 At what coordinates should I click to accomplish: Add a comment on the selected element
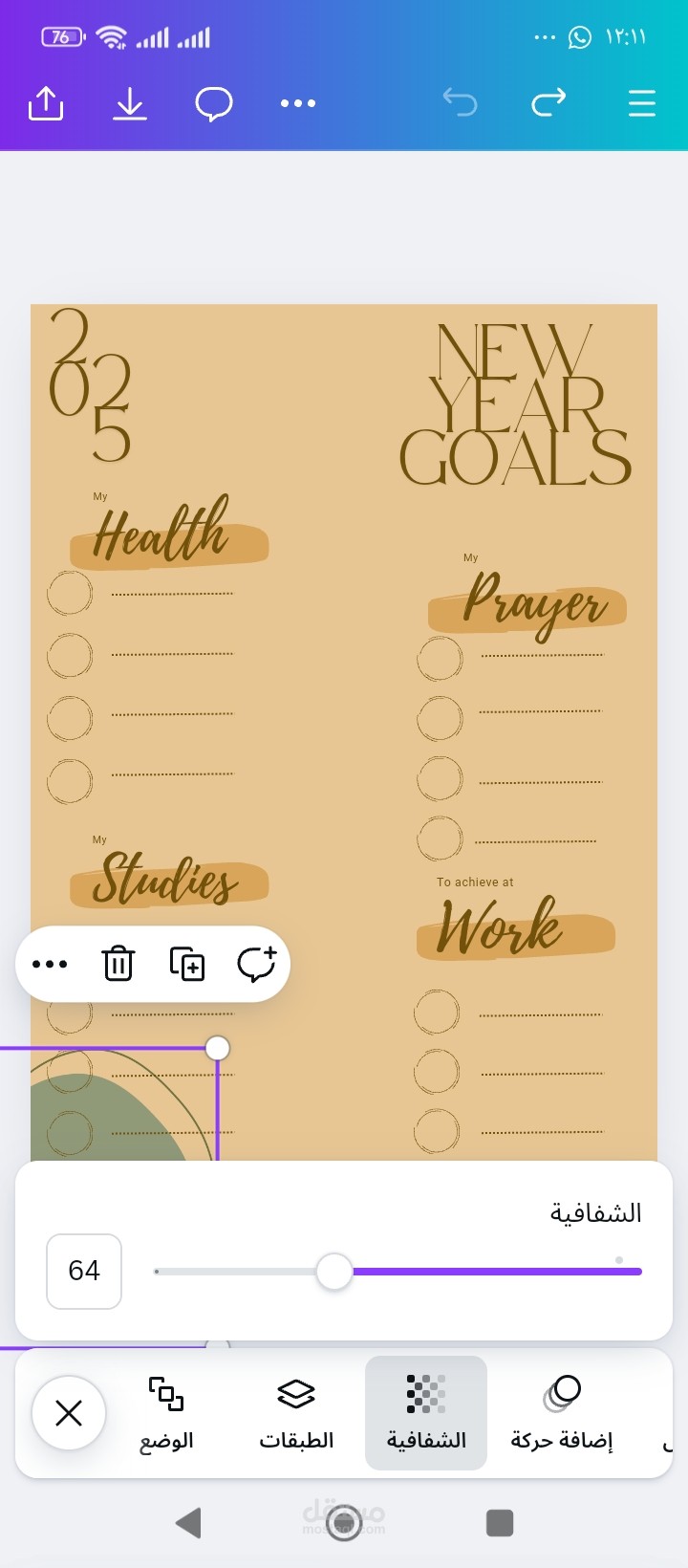(x=256, y=964)
